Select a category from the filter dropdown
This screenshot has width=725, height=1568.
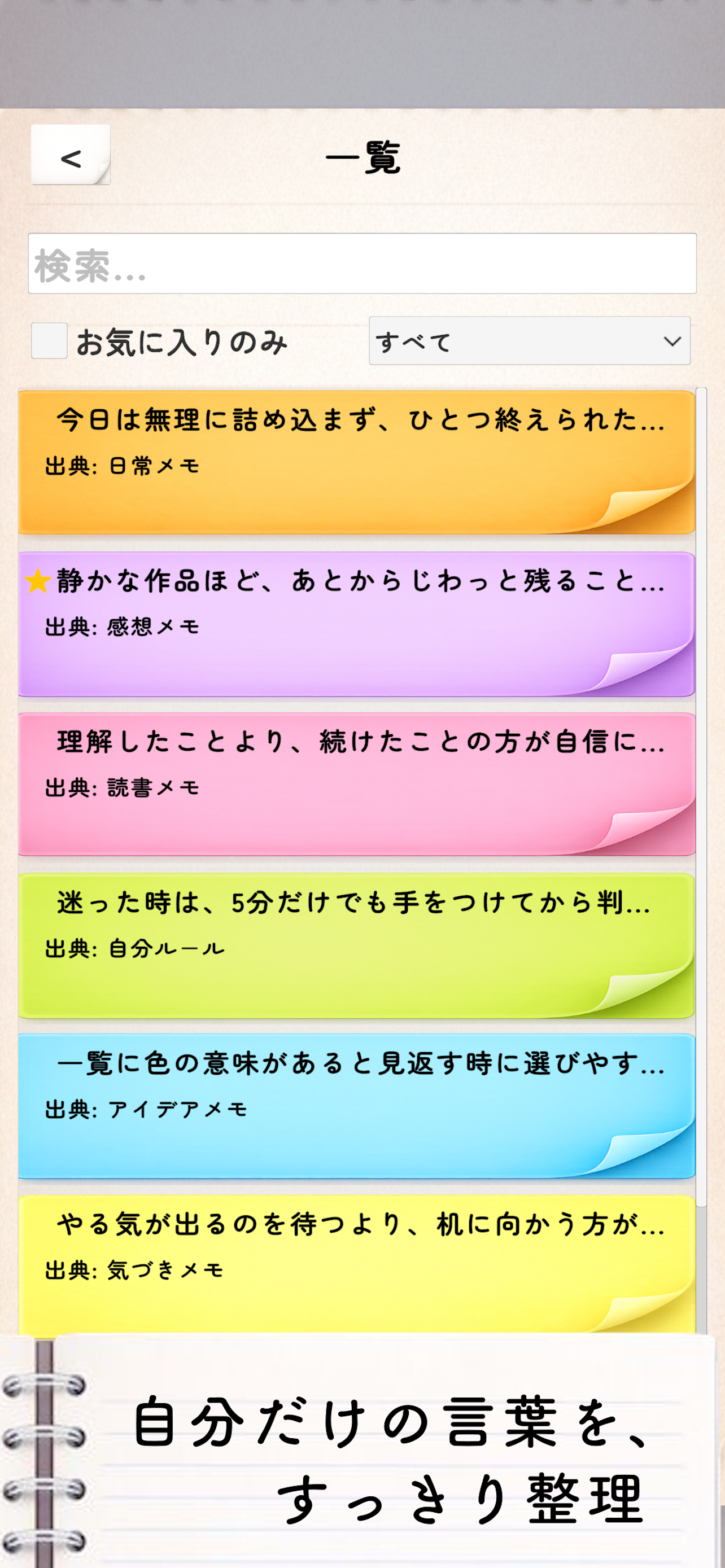tap(530, 342)
